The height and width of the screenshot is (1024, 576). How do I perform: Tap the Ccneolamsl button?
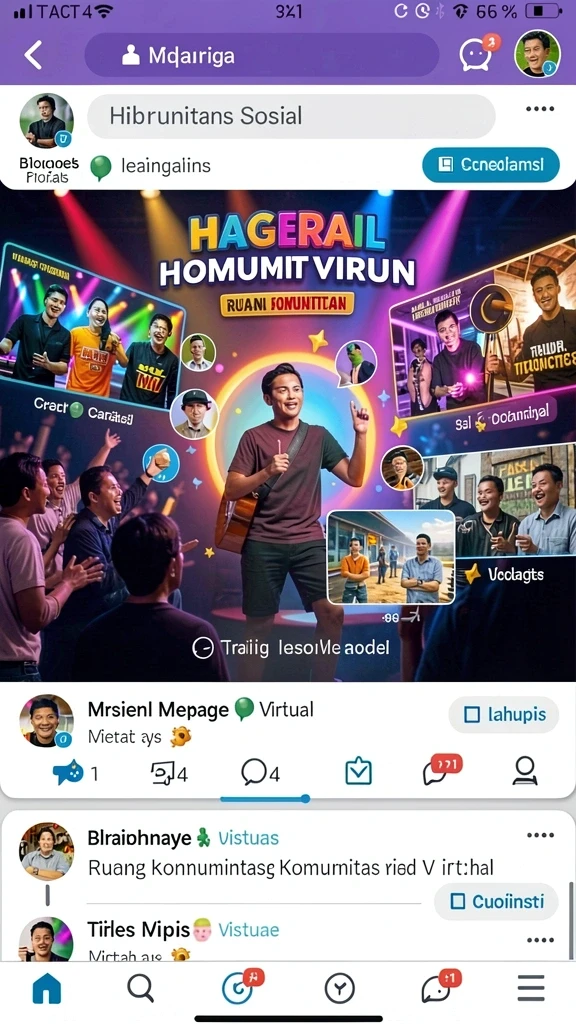pyautogui.click(x=490, y=165)
